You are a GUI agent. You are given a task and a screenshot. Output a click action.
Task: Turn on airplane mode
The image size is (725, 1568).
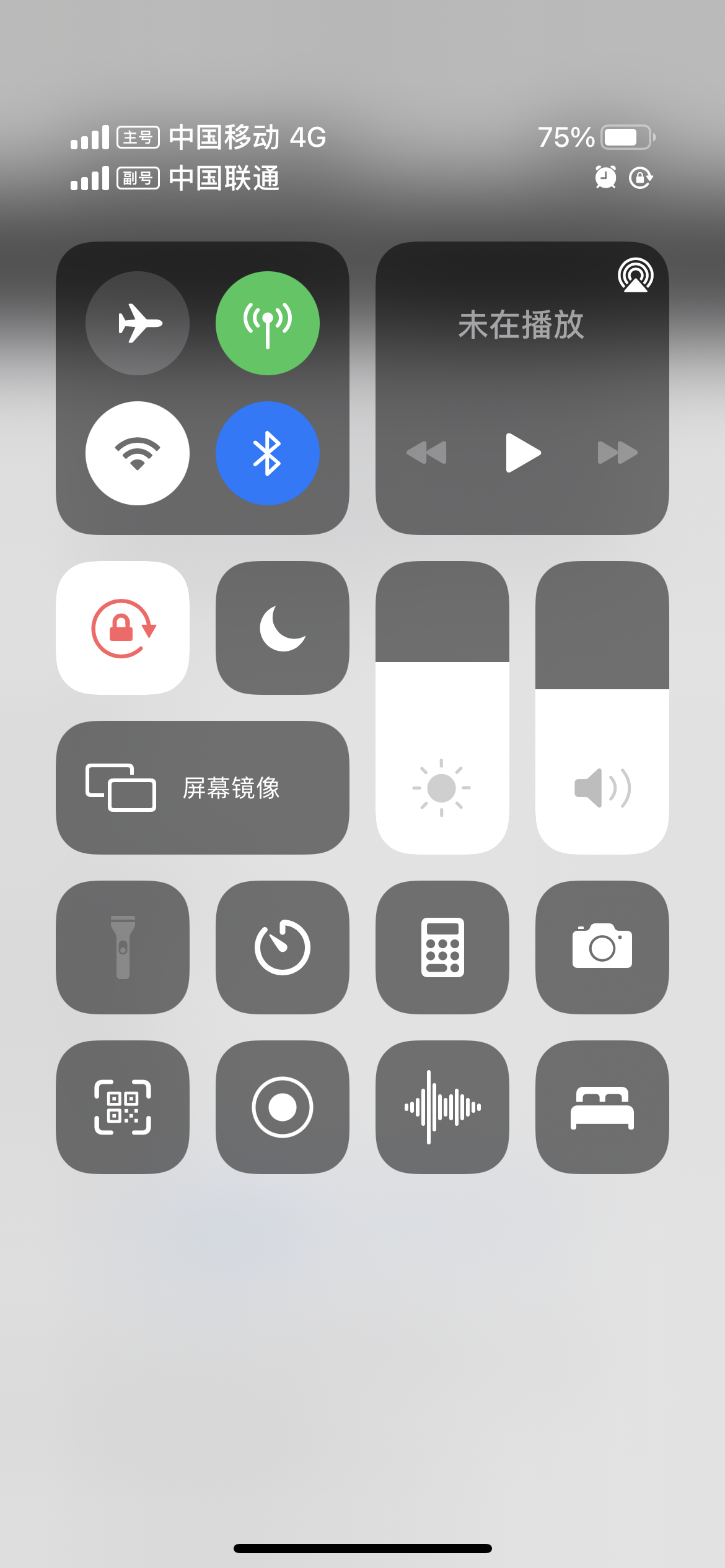(x=138, y=323)
